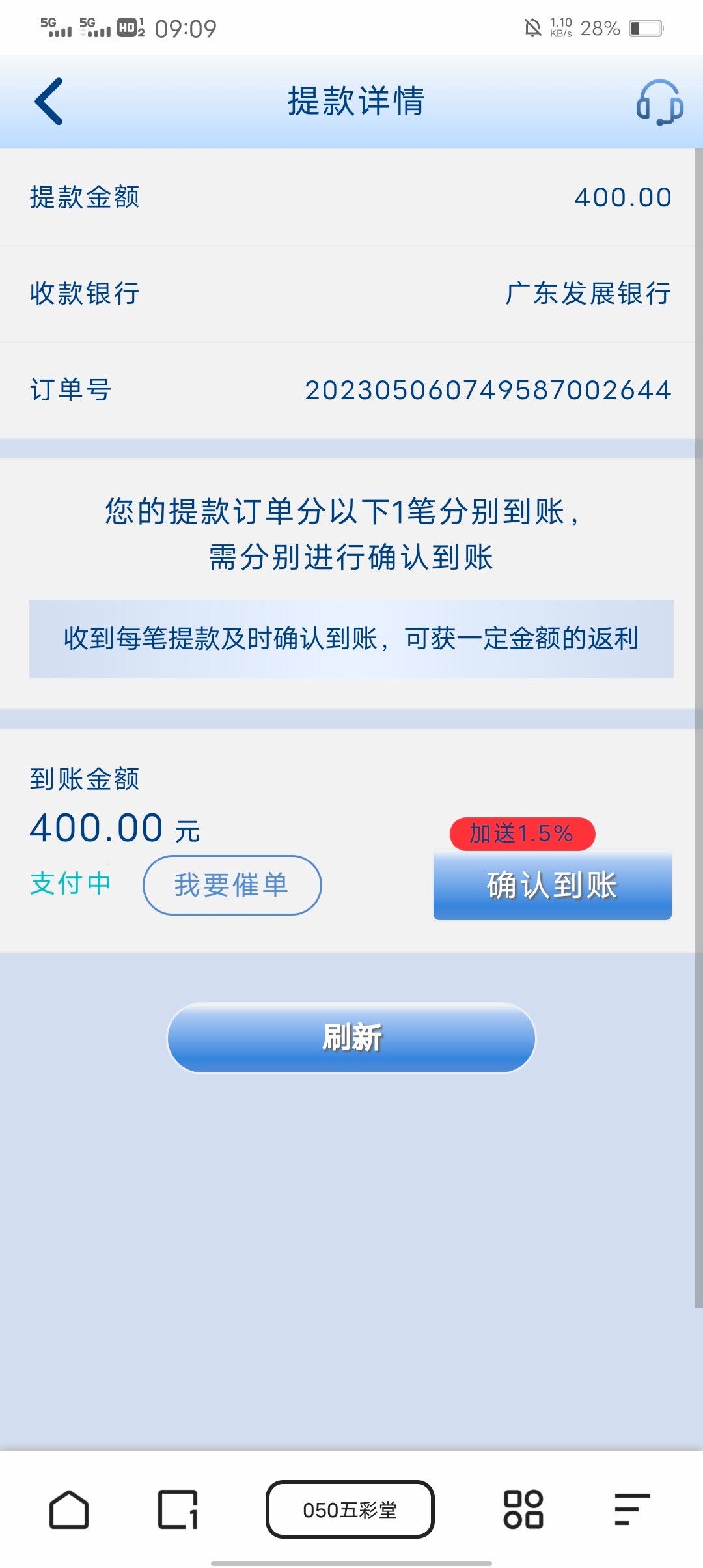Tap the 050五彩堂 address bar
The width and height of the screenshot is (703, 1568).
tap(350, 1509)
